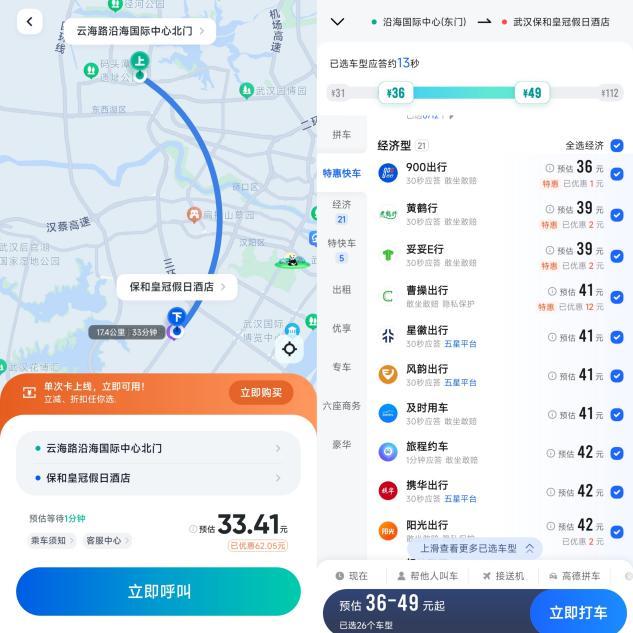
Task: Switch to 出租 category tab
Action: [341, 289]
